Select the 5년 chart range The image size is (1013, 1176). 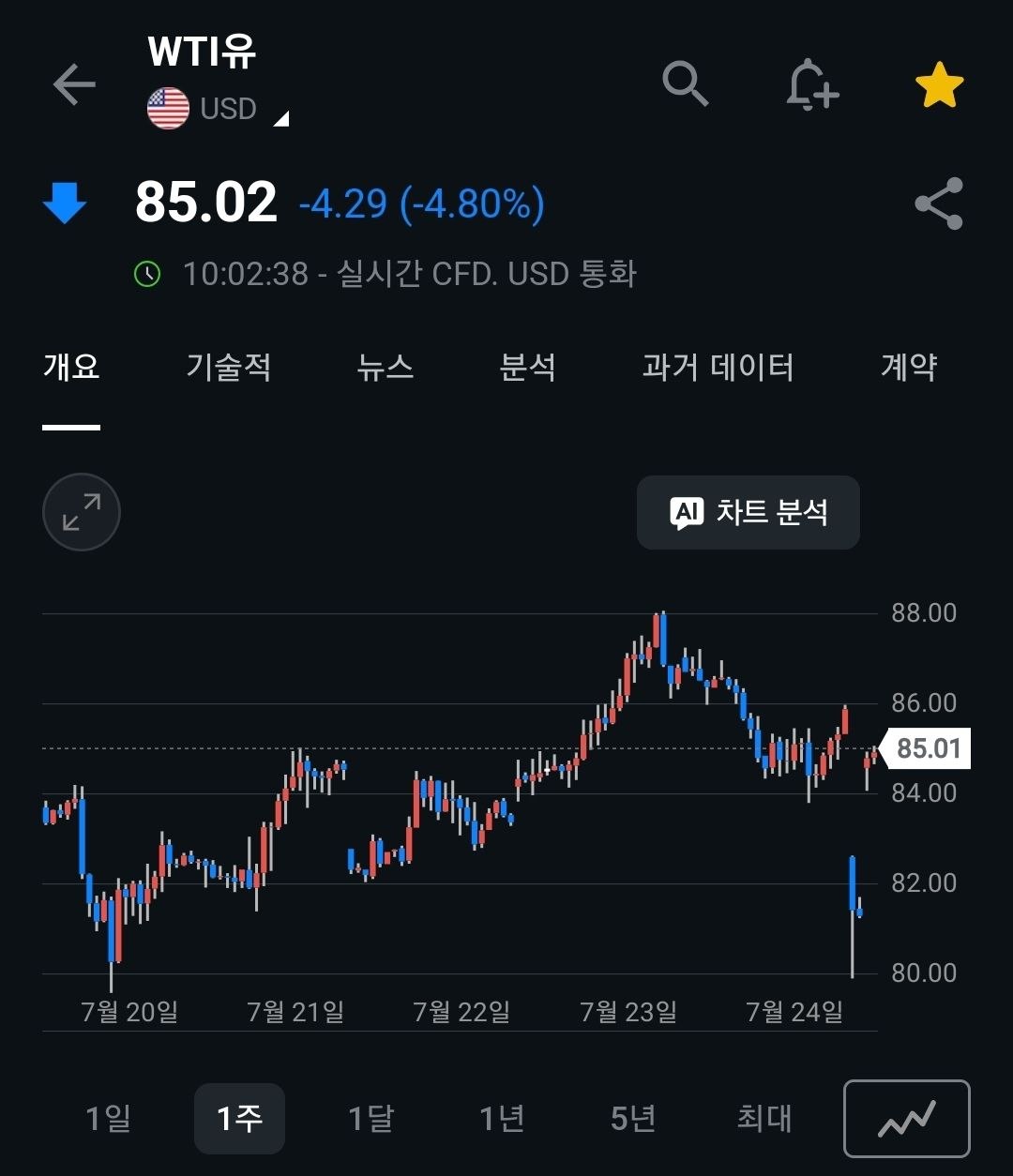633,1118
